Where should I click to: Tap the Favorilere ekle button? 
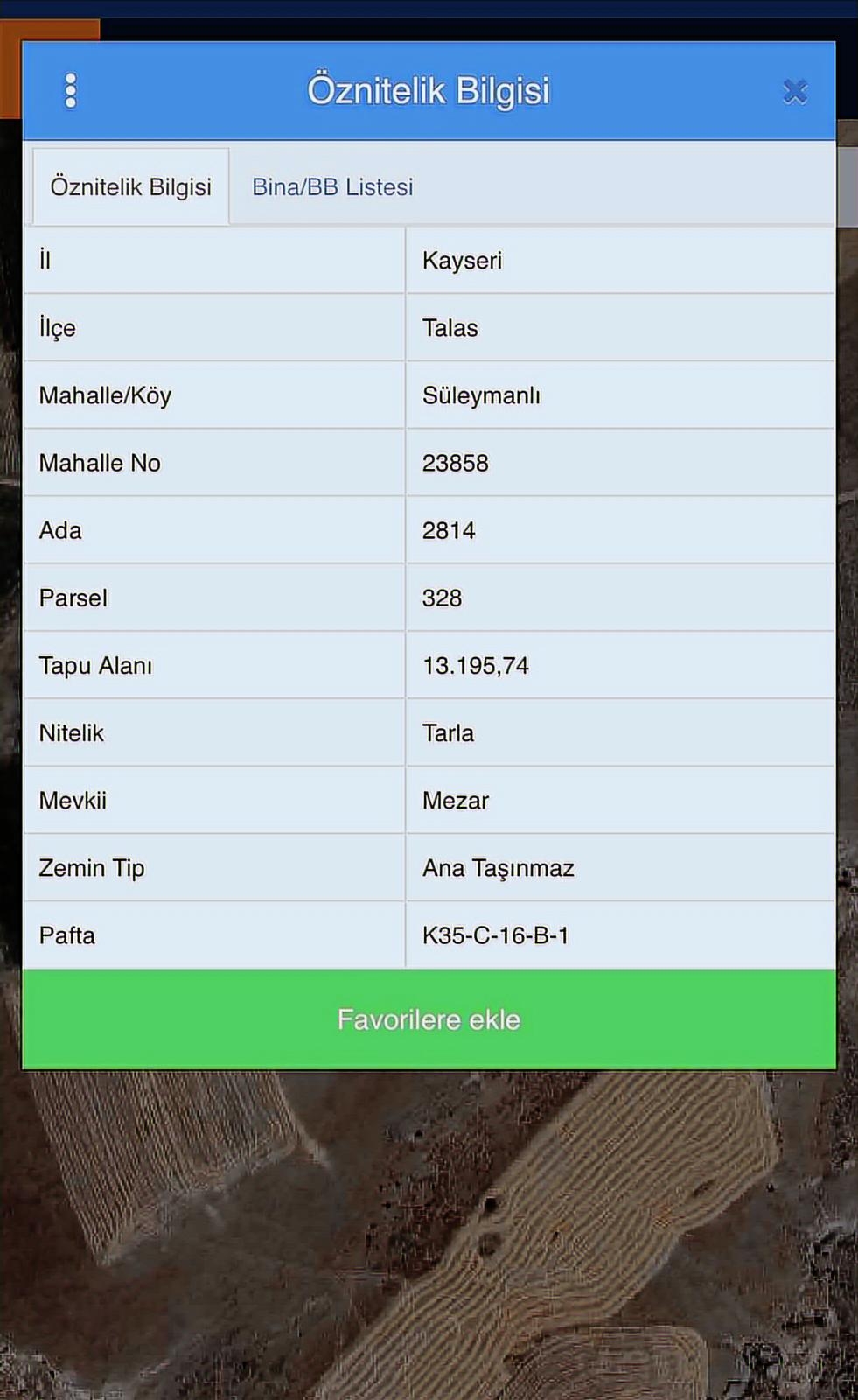(429, 1019)
